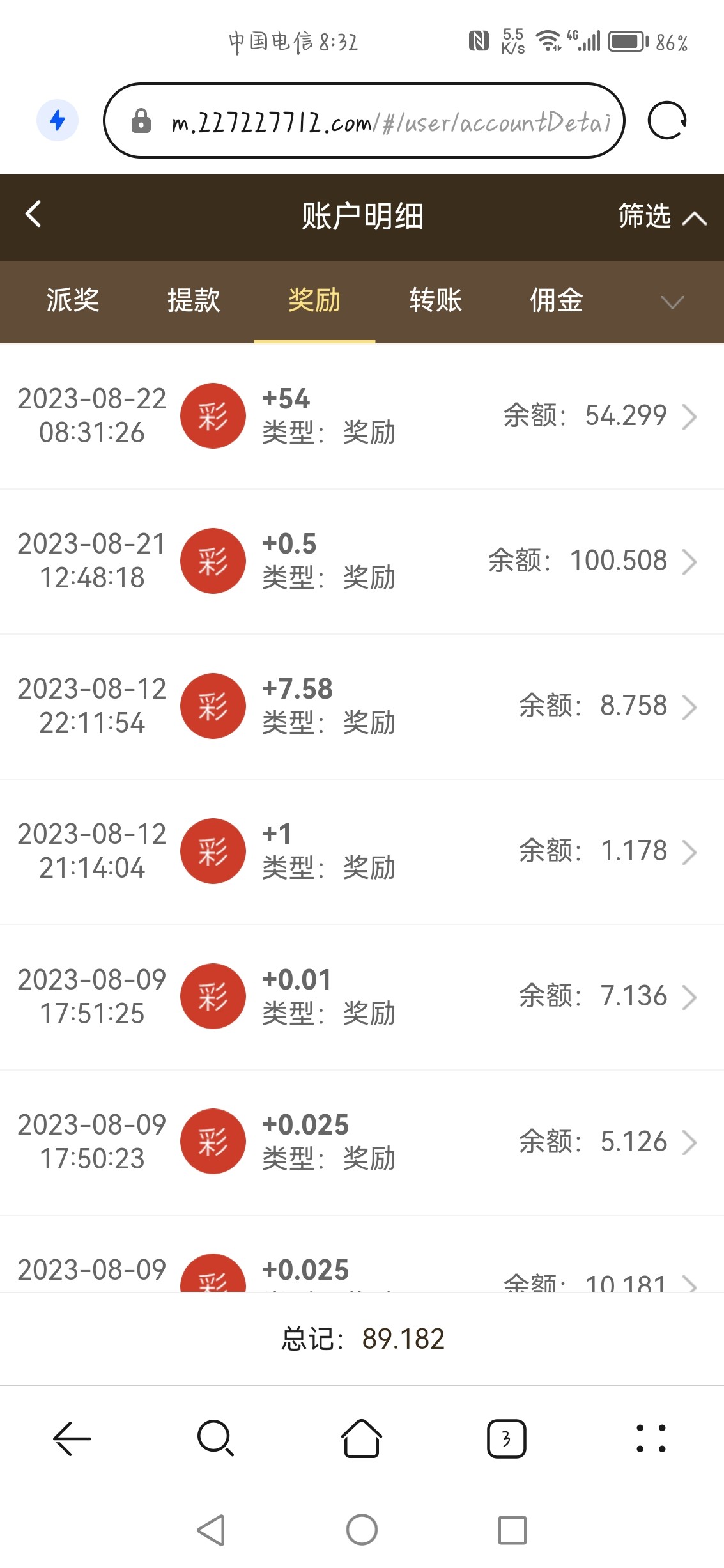Expand more filter categories chevron
724x1568 pixels.
672,302
